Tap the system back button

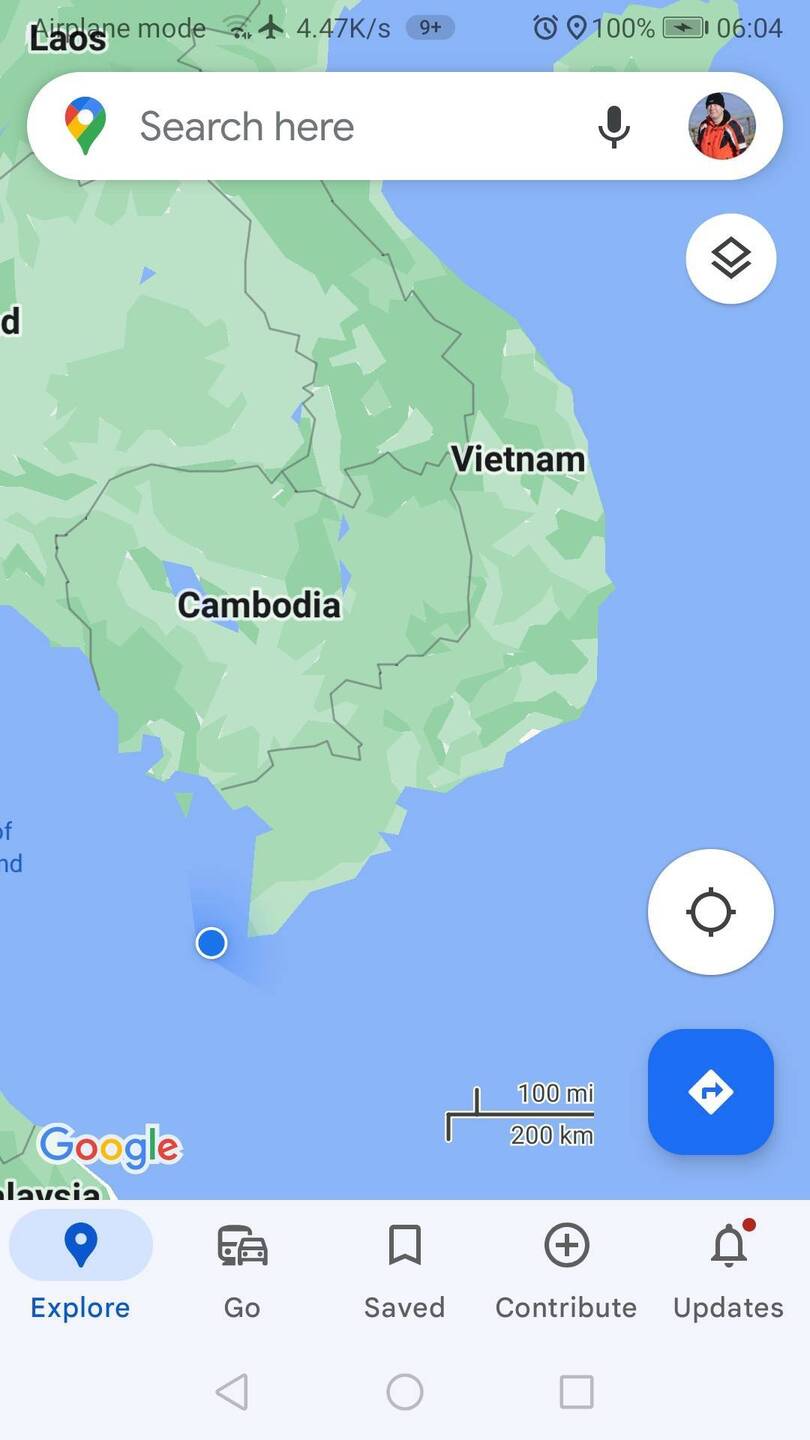(232, 1391)
